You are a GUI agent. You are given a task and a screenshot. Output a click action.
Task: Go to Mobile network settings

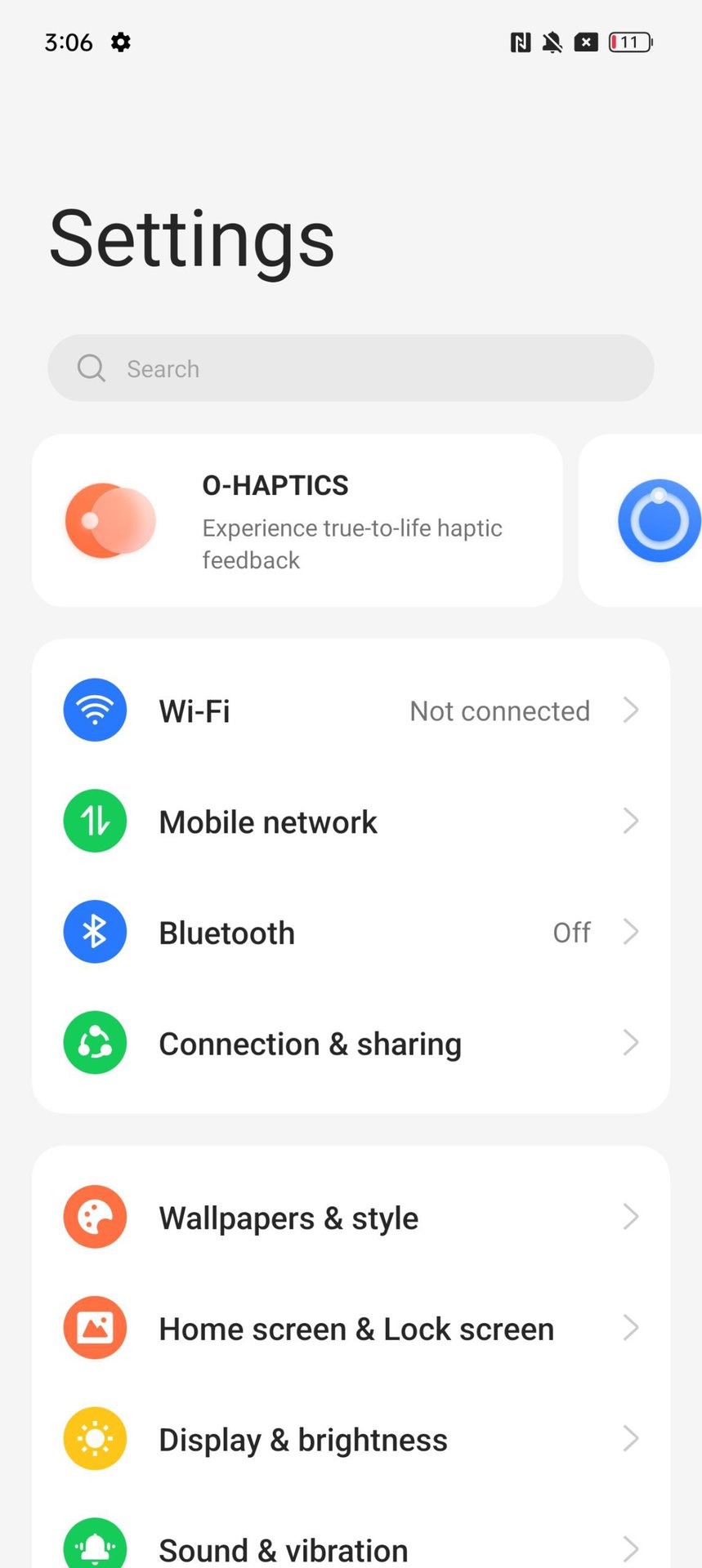click(351, 822)
